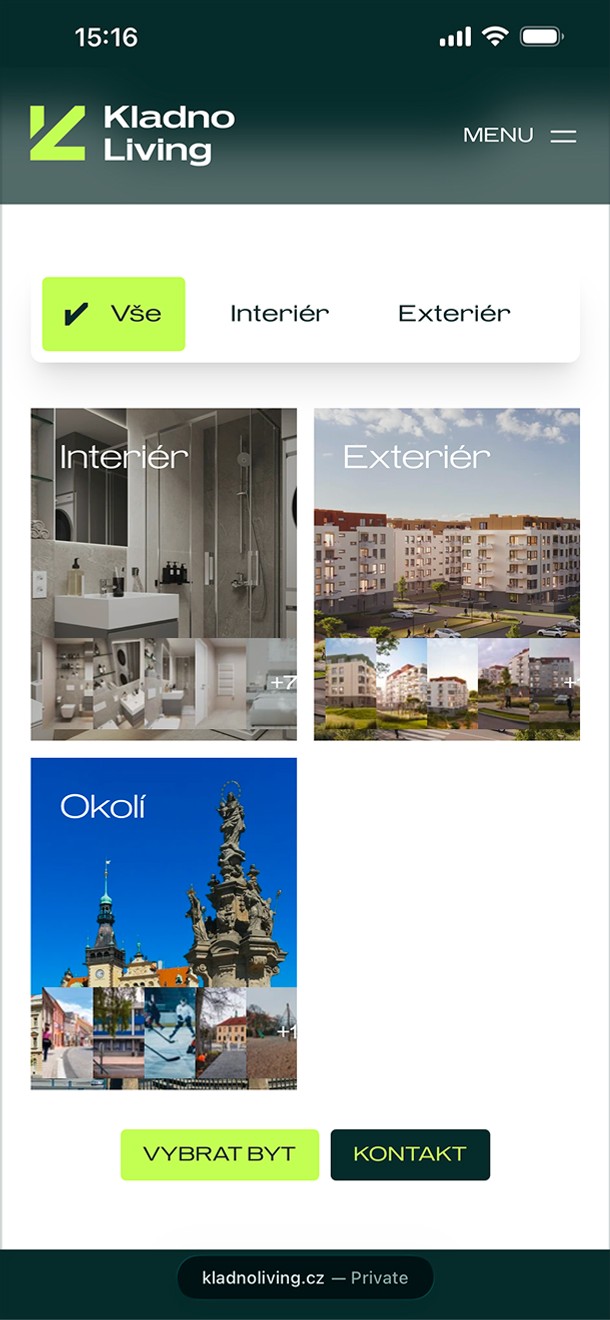Tap the kladnoliving.cz address bar
Viewport: 610px width, 1320px height.
pyautogui.click(x=305, y=1277)
